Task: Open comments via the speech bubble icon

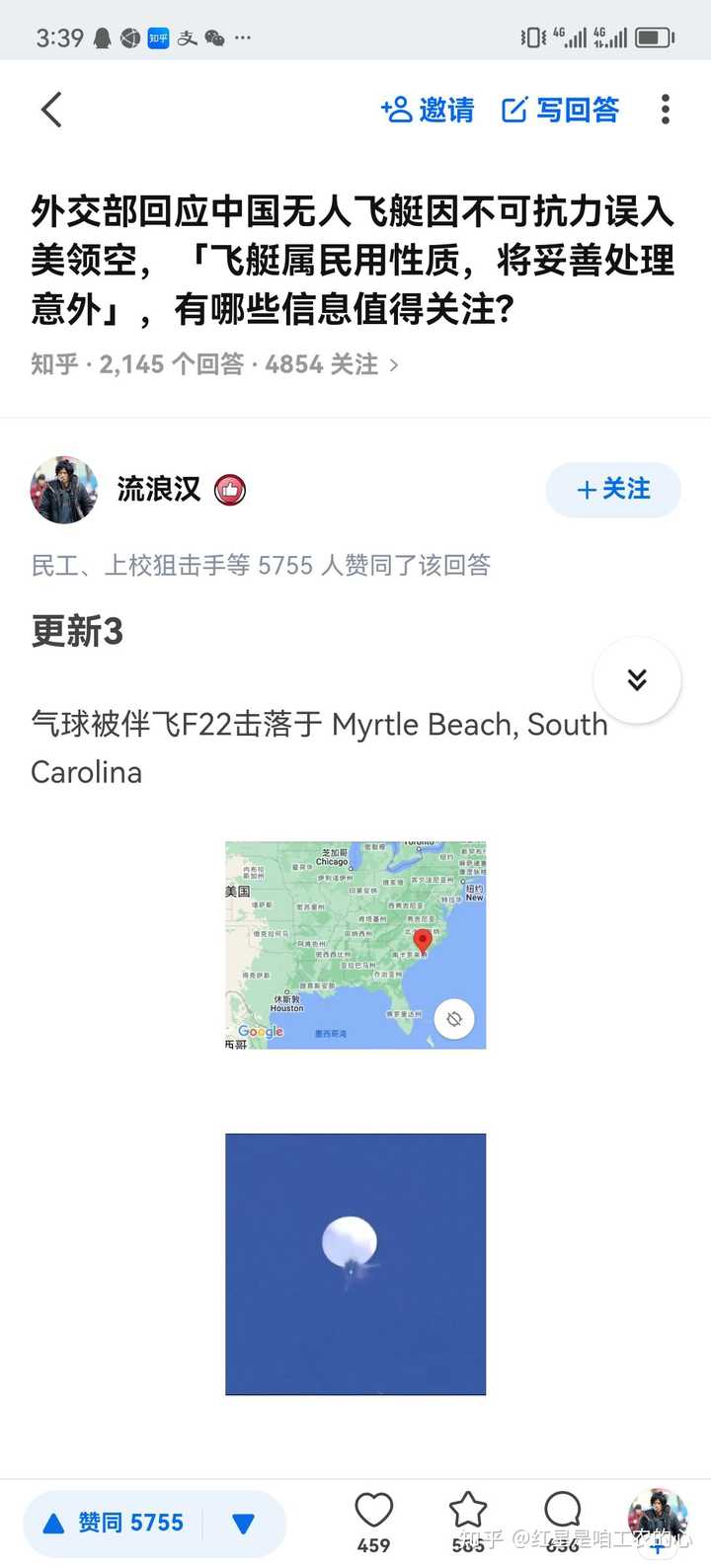Action: point(562,1511)
